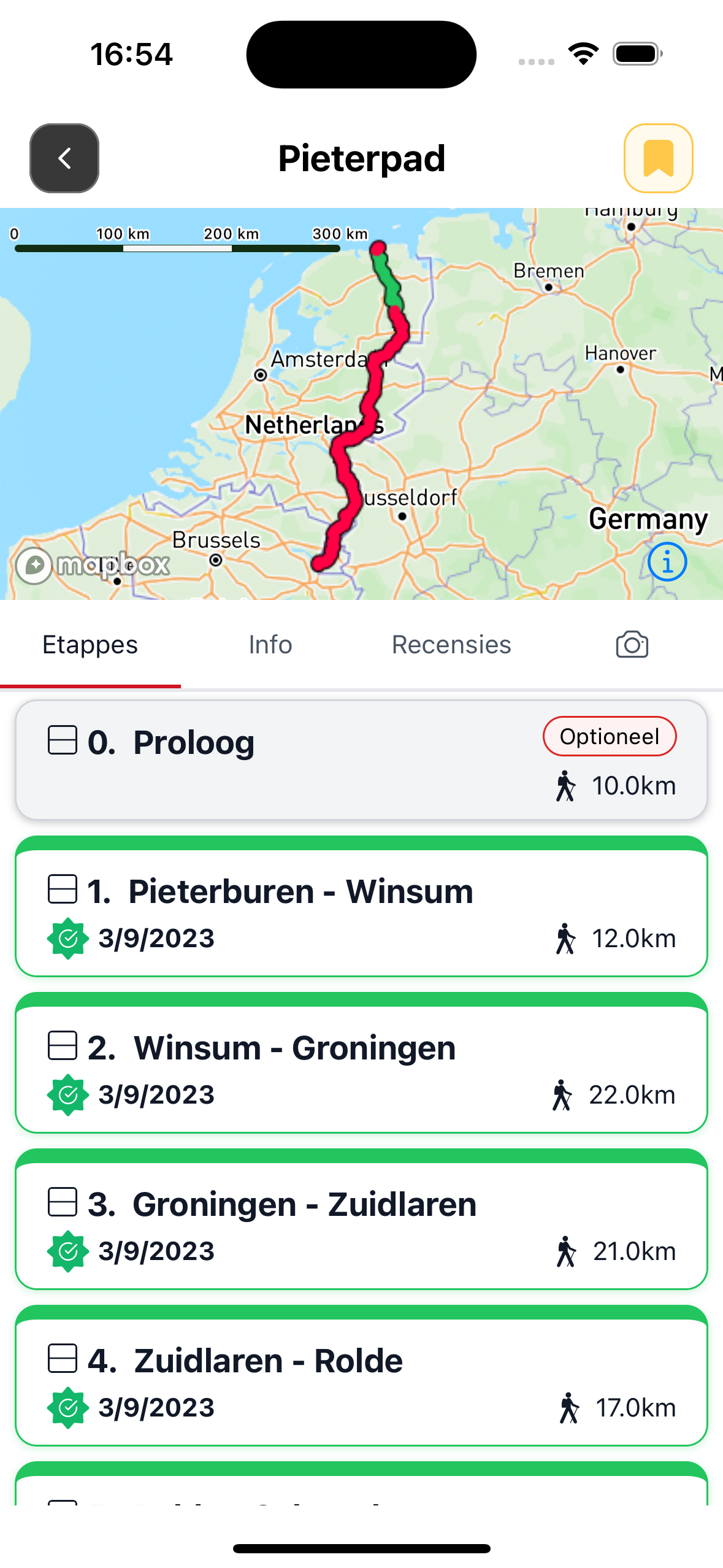Tap the yellow bookmark button
723x1568 pixels.
click(x=658, y=158)
